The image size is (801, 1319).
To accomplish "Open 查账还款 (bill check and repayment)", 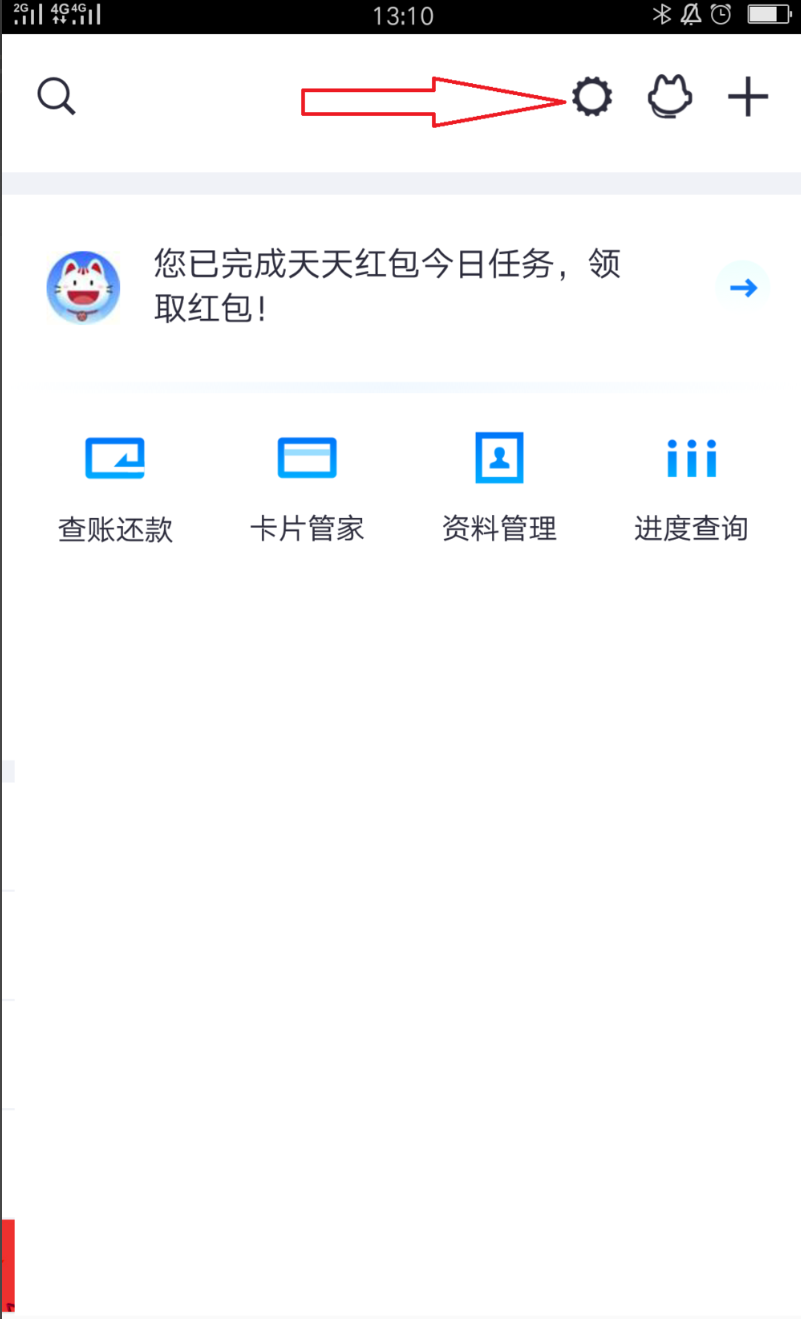I will pyautogui.click(x=115, y=457).
